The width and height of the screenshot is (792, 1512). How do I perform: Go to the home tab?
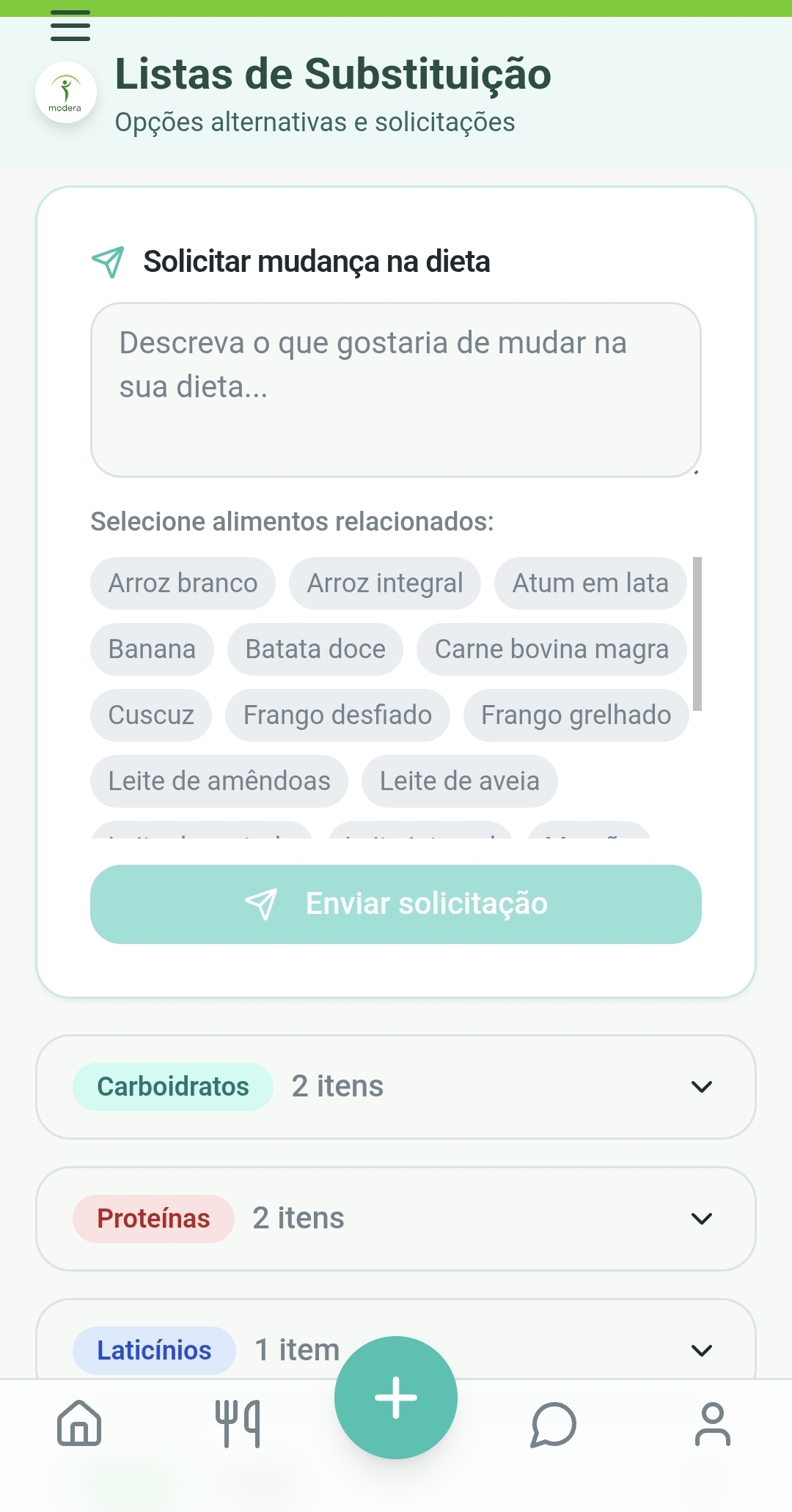tap(79, 1423)
